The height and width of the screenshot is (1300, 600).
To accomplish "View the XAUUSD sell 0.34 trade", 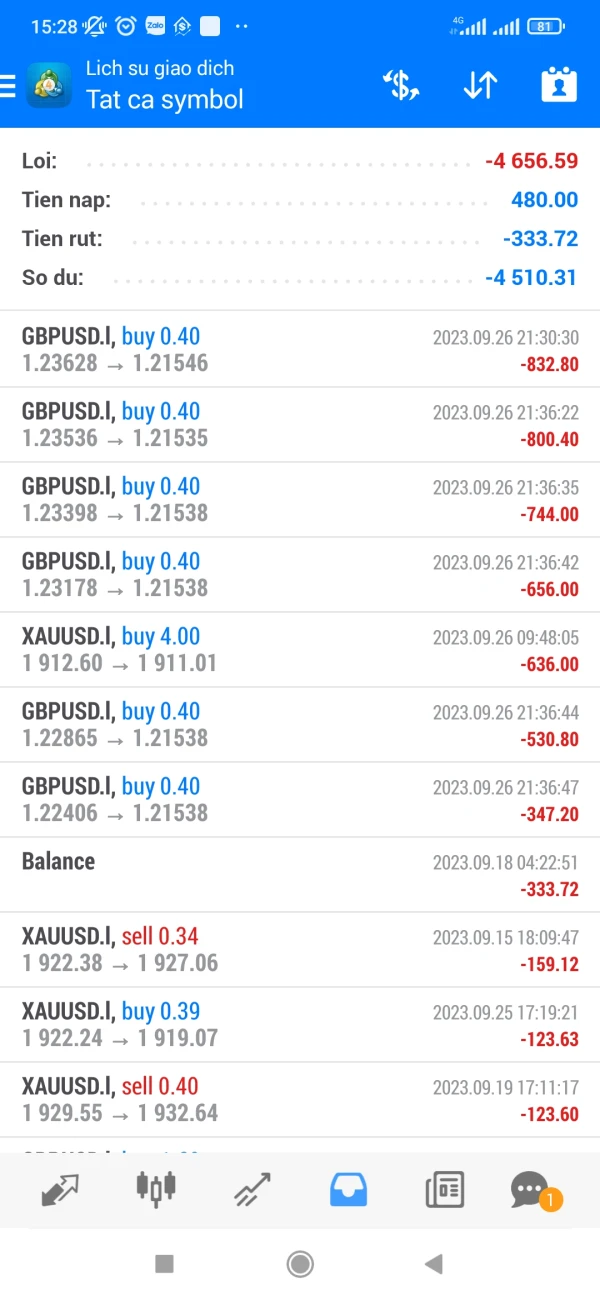I will tap(300, 950).
